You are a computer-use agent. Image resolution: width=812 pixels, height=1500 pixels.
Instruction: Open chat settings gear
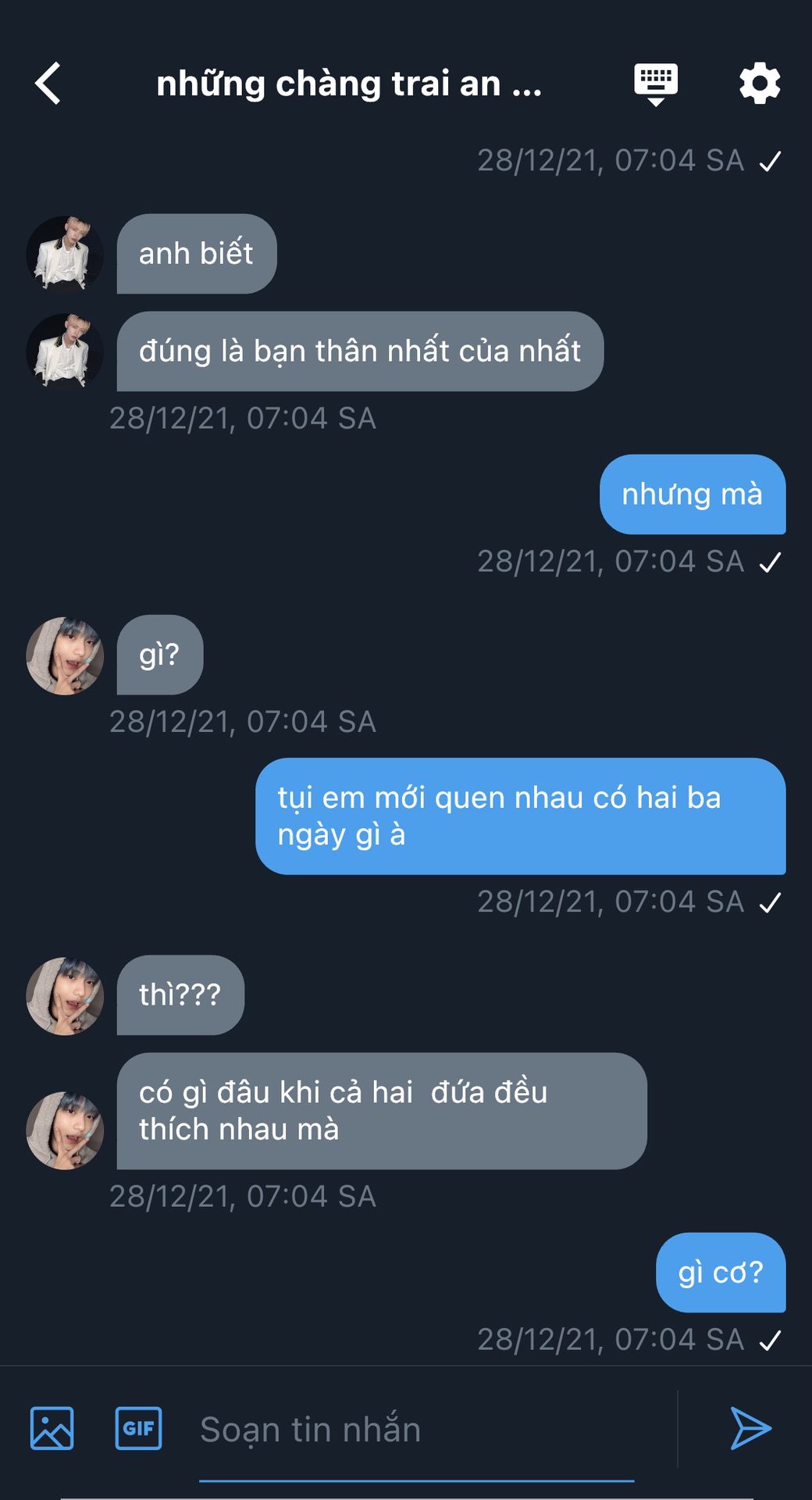760,84
